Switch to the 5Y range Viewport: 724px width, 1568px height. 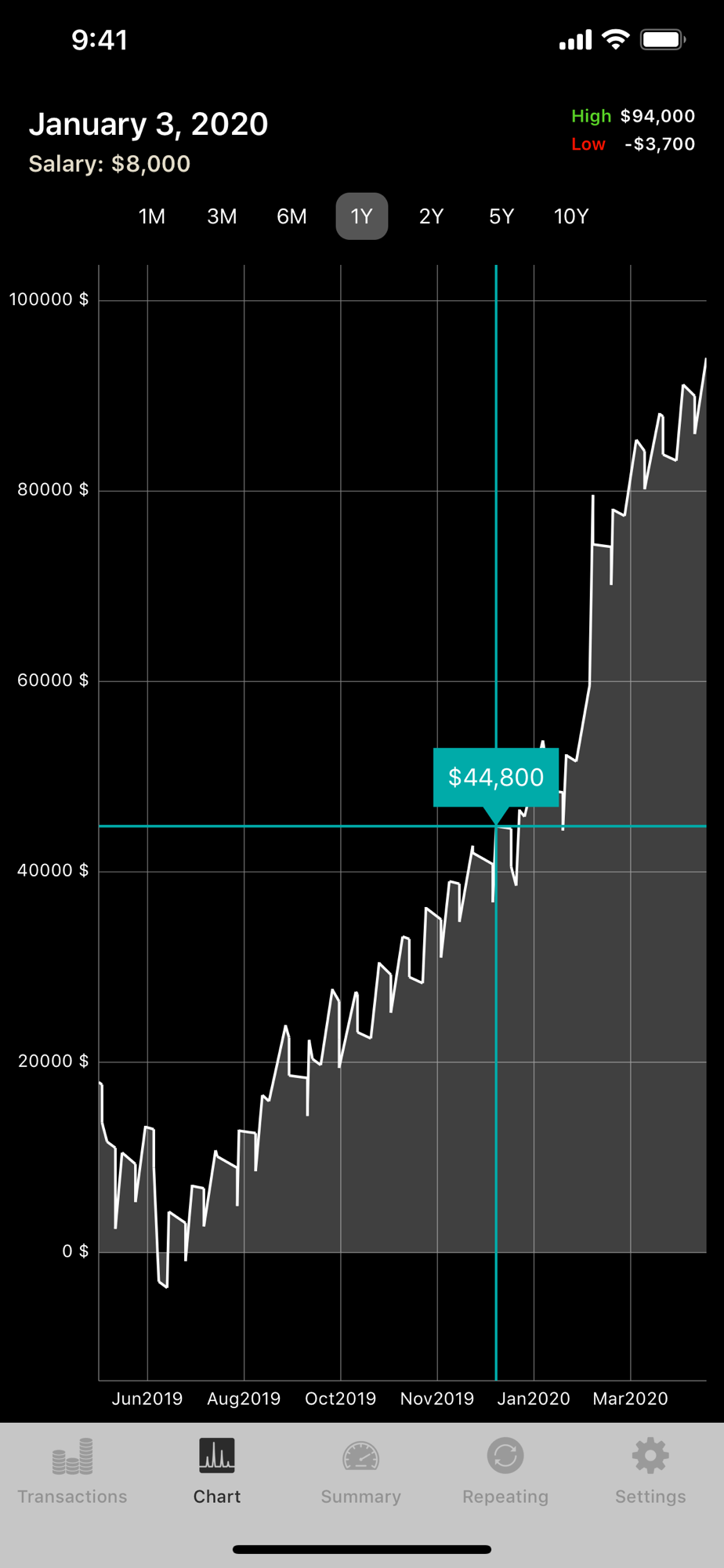[x=501, y=216]
